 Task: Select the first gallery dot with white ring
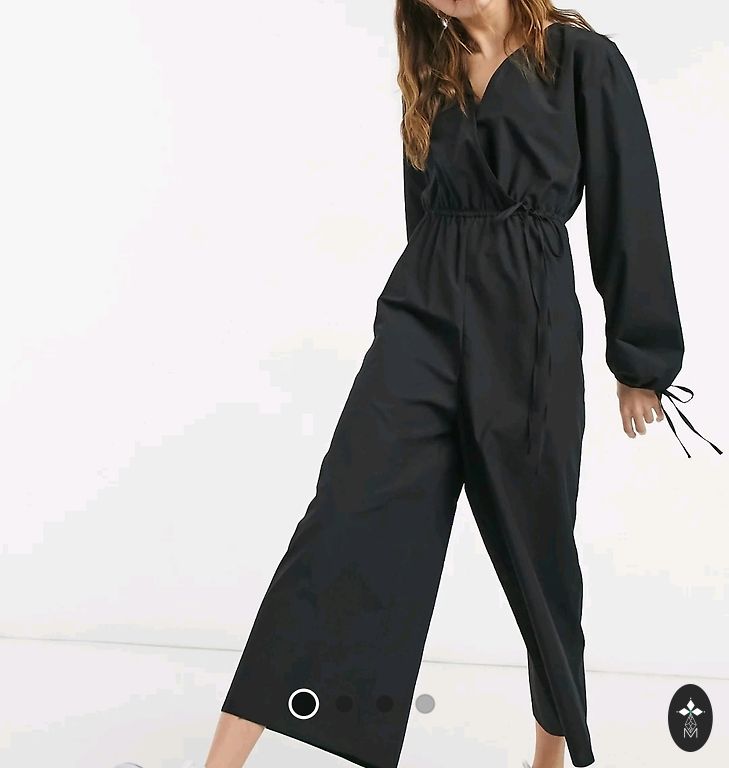point(304,704)
